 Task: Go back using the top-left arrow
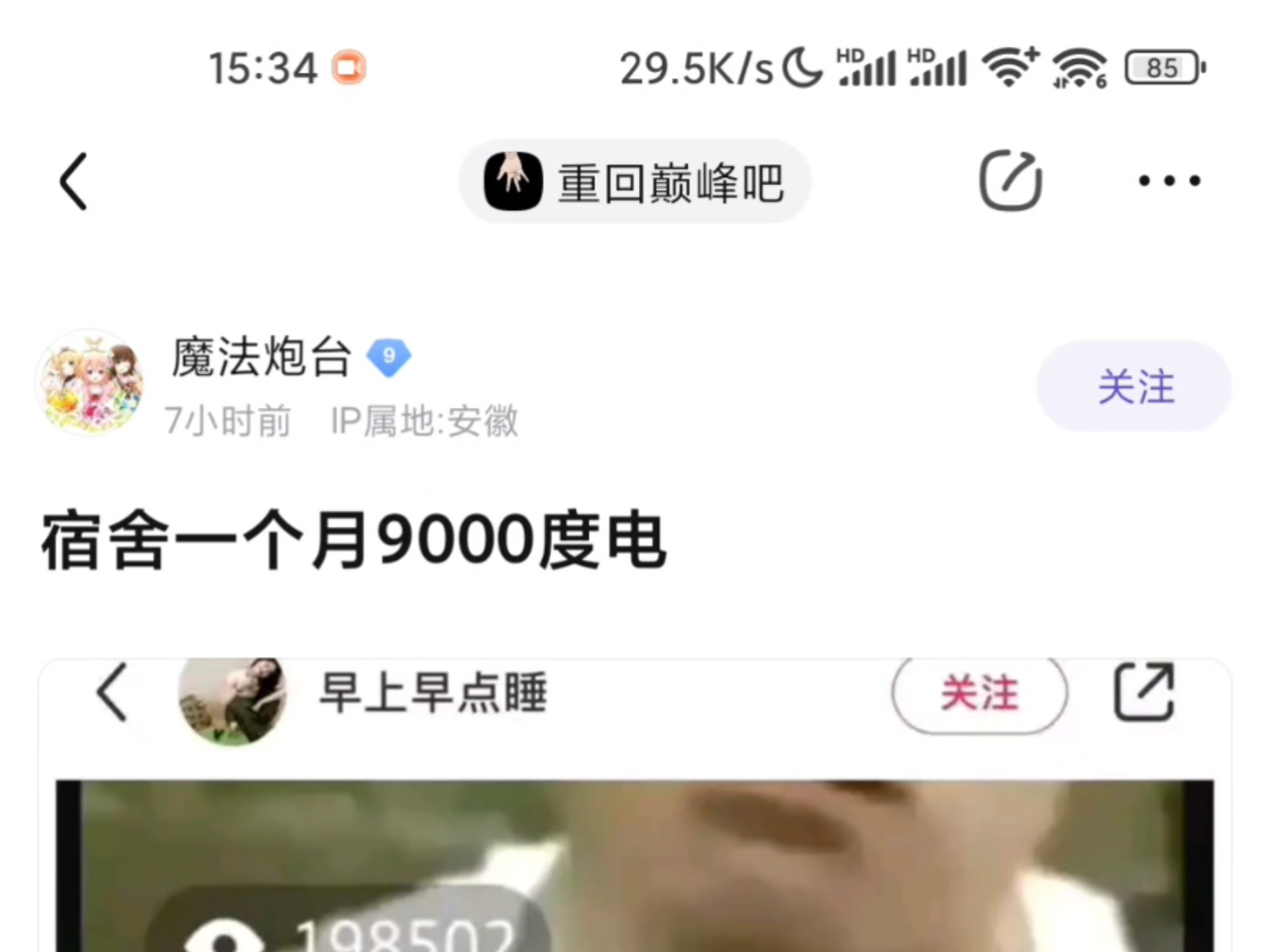pyautogui.click(x=73, y=181)
